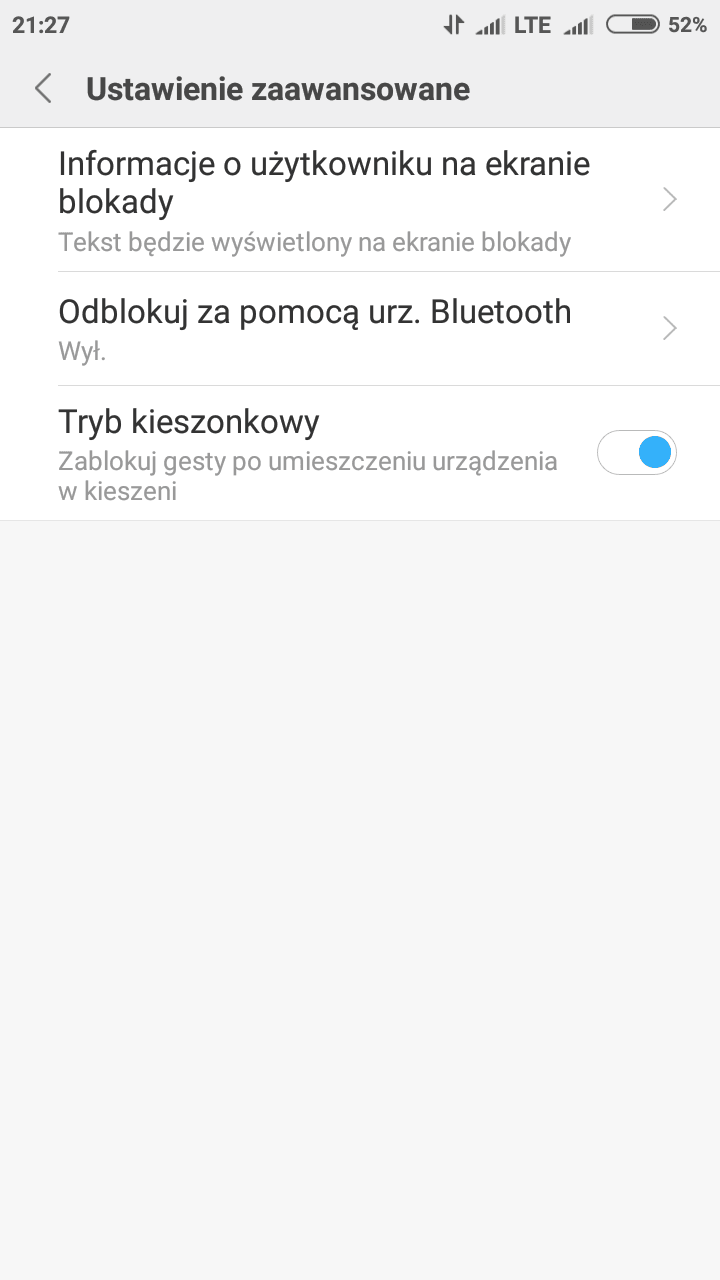Open Informacje o użytkowniku na ekranie blokady

[360, 200]
